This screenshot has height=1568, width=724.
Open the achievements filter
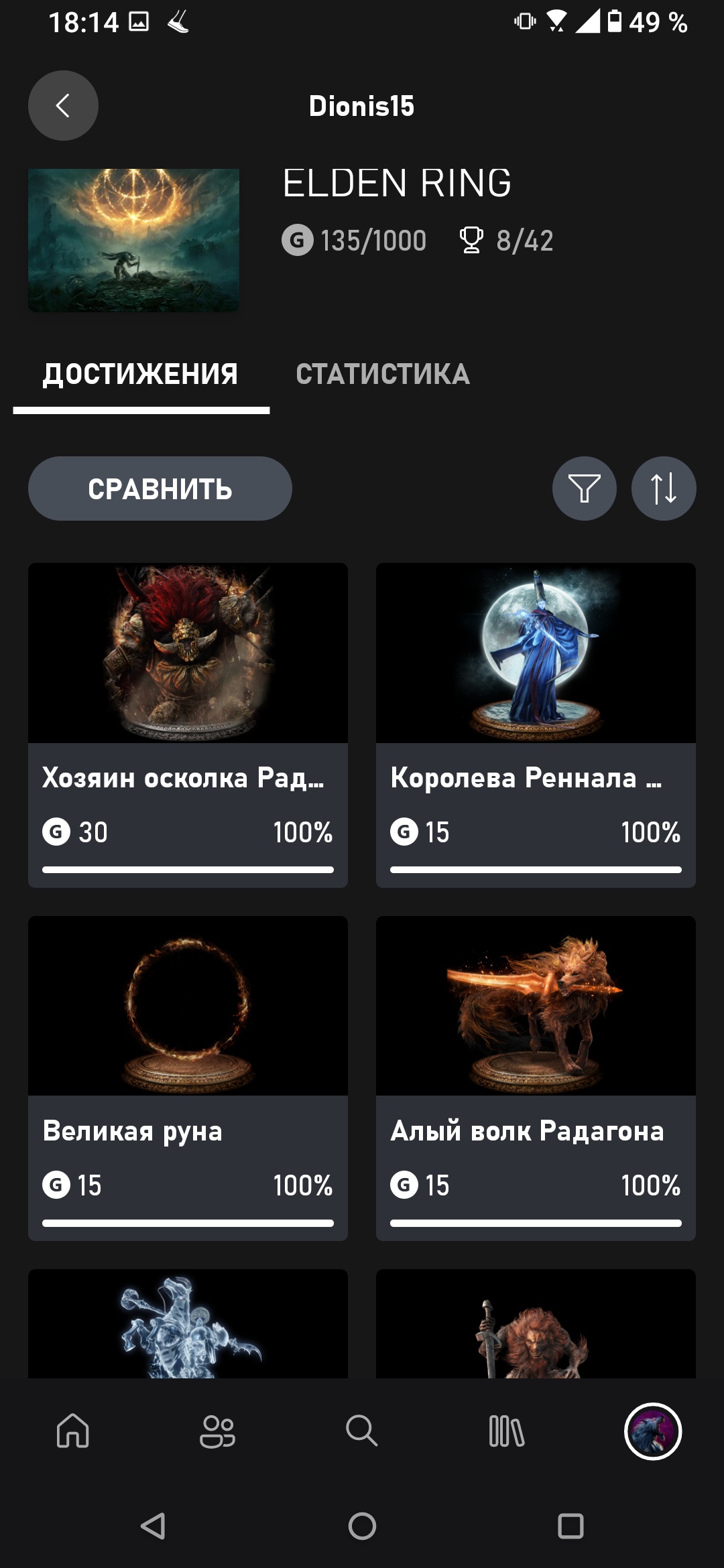click(x=584, y=488)
